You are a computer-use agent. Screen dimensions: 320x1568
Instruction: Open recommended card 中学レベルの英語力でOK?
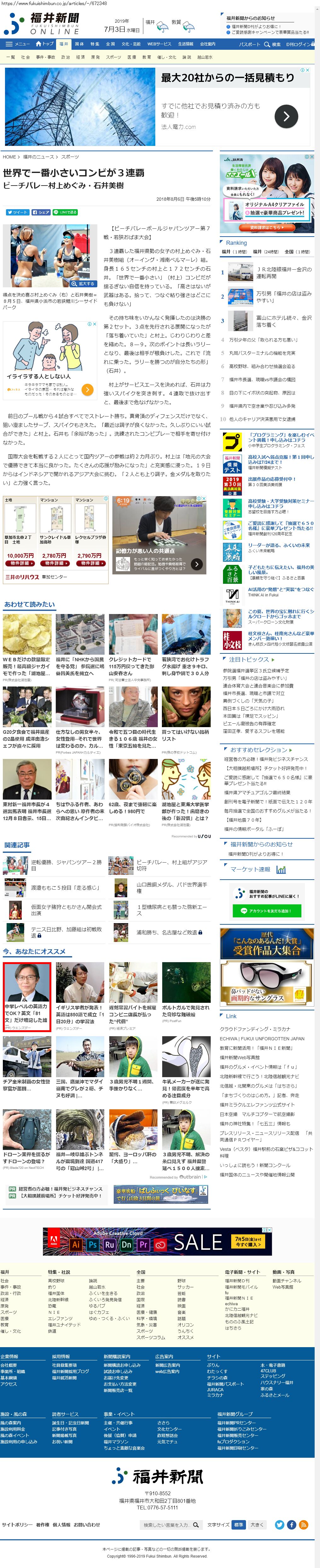click(x=27, y=996)
